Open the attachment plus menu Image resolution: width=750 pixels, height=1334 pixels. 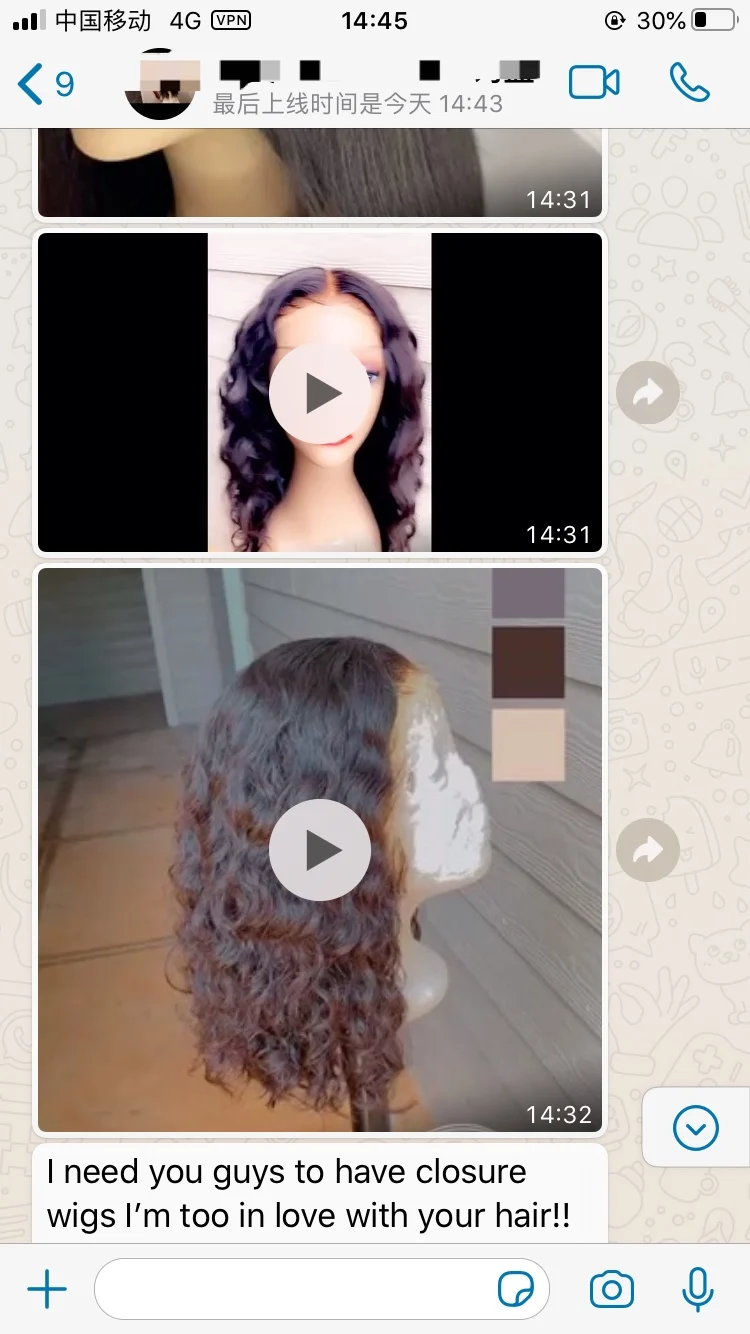(x=46, y=1290)
